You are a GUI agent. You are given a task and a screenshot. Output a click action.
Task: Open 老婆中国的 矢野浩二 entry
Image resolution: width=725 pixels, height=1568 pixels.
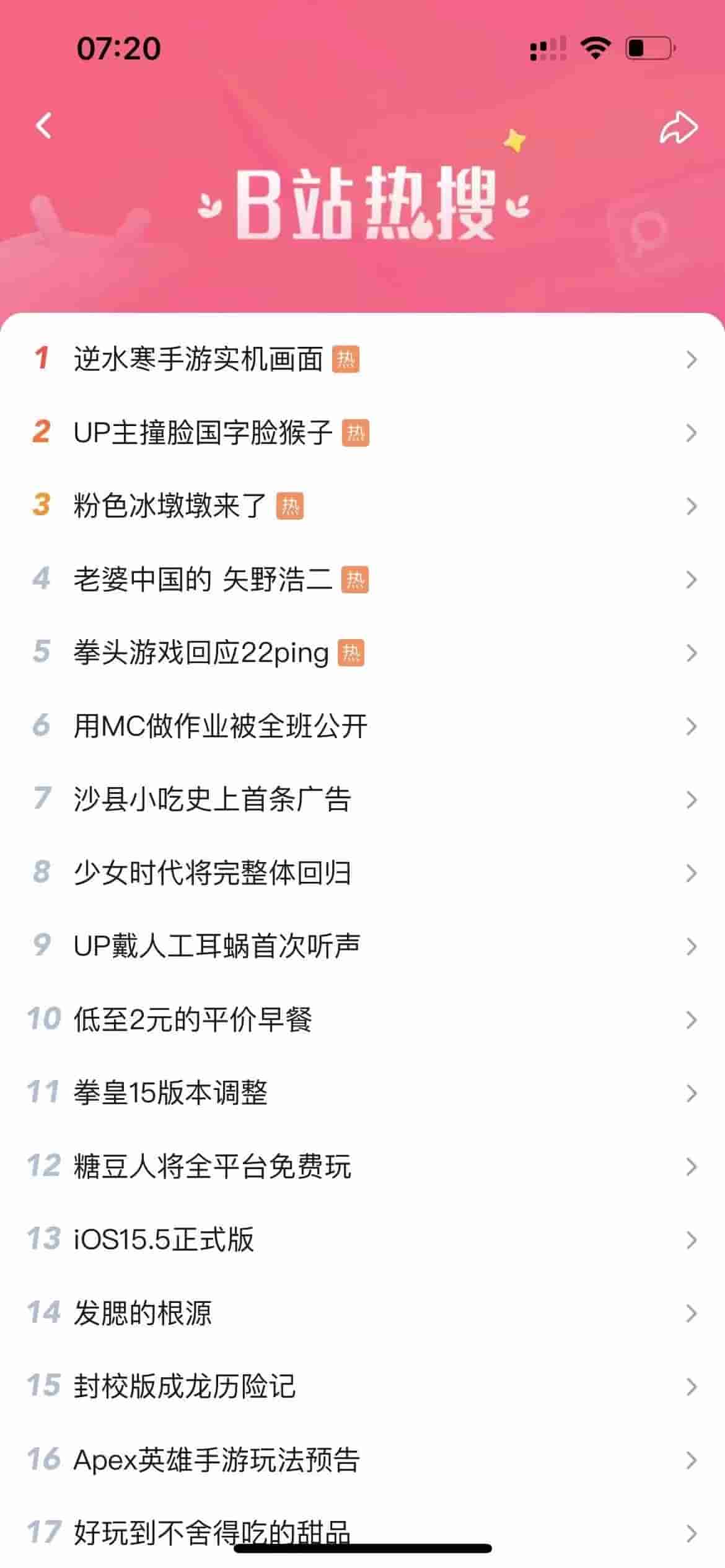tap(203, 580)
